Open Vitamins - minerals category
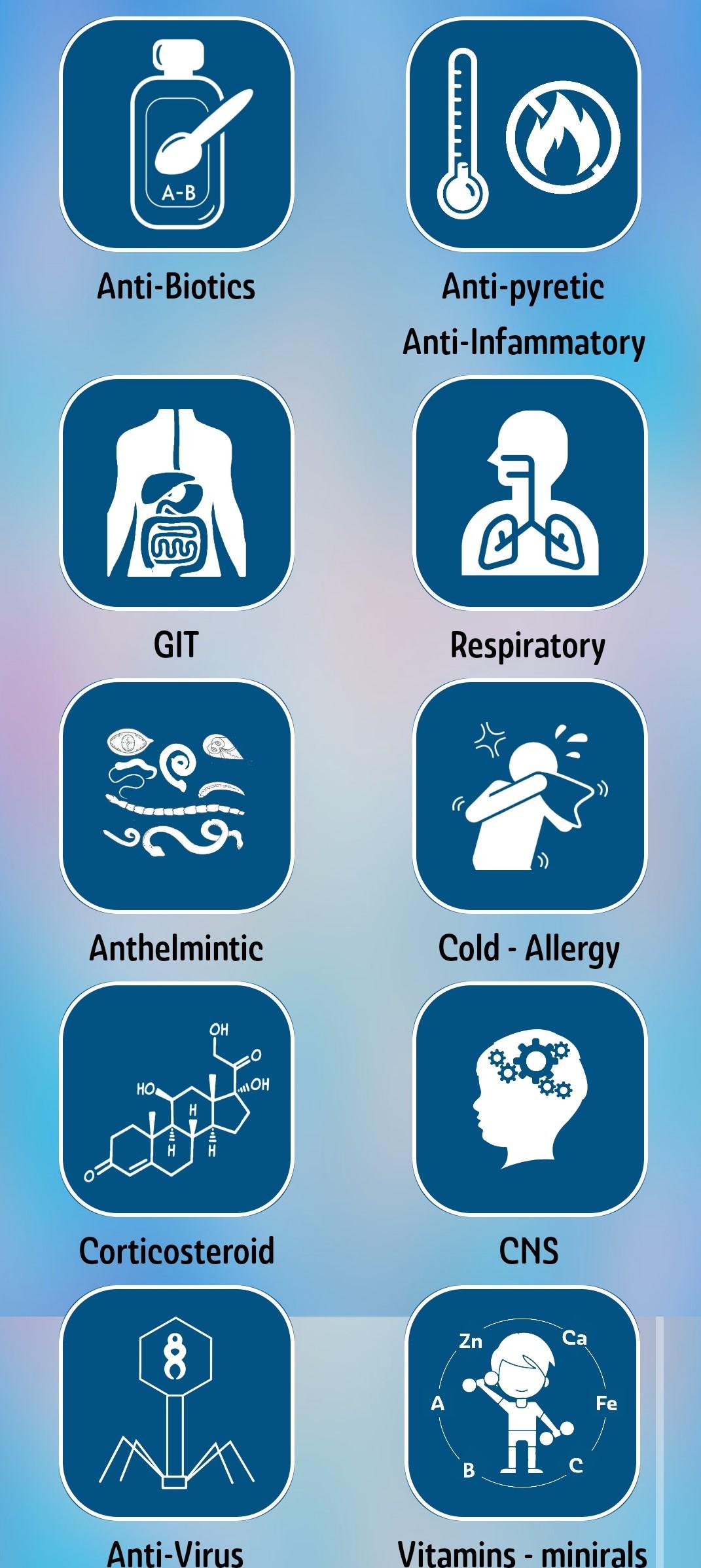The image size is (701, 1568). tap(522, 1402)
